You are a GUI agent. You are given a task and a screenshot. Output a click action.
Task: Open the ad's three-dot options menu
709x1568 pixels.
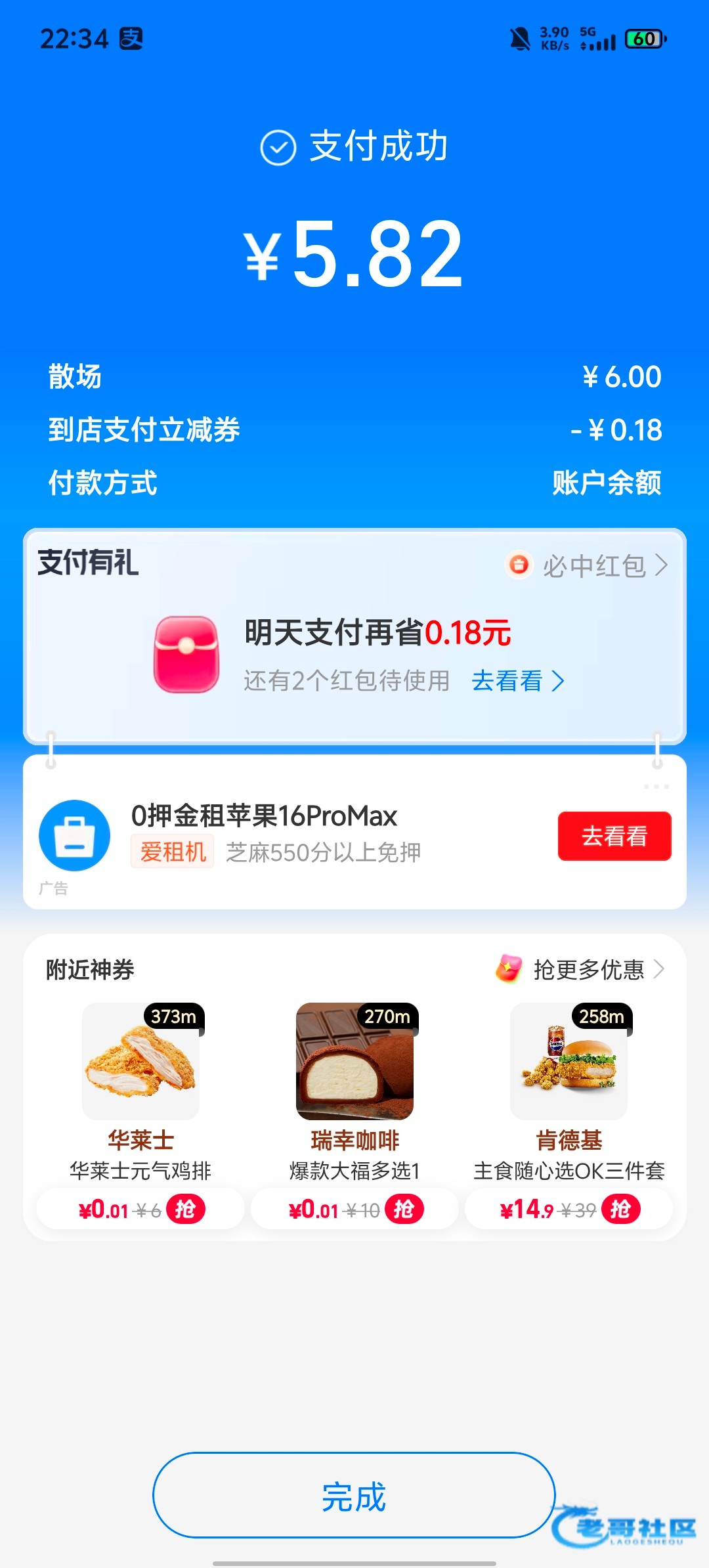[x=656, y=787]
